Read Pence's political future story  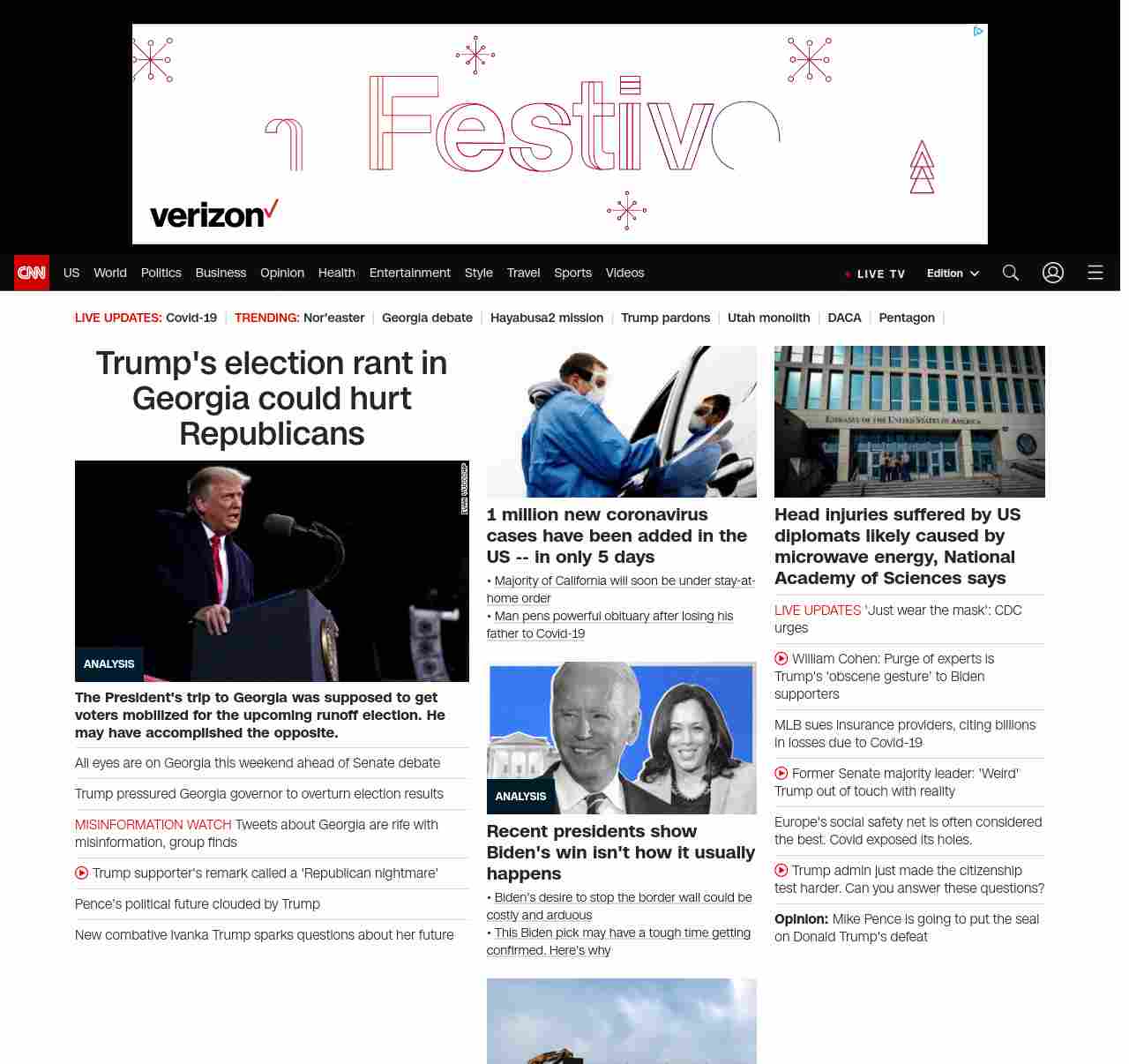coord(198,903)
